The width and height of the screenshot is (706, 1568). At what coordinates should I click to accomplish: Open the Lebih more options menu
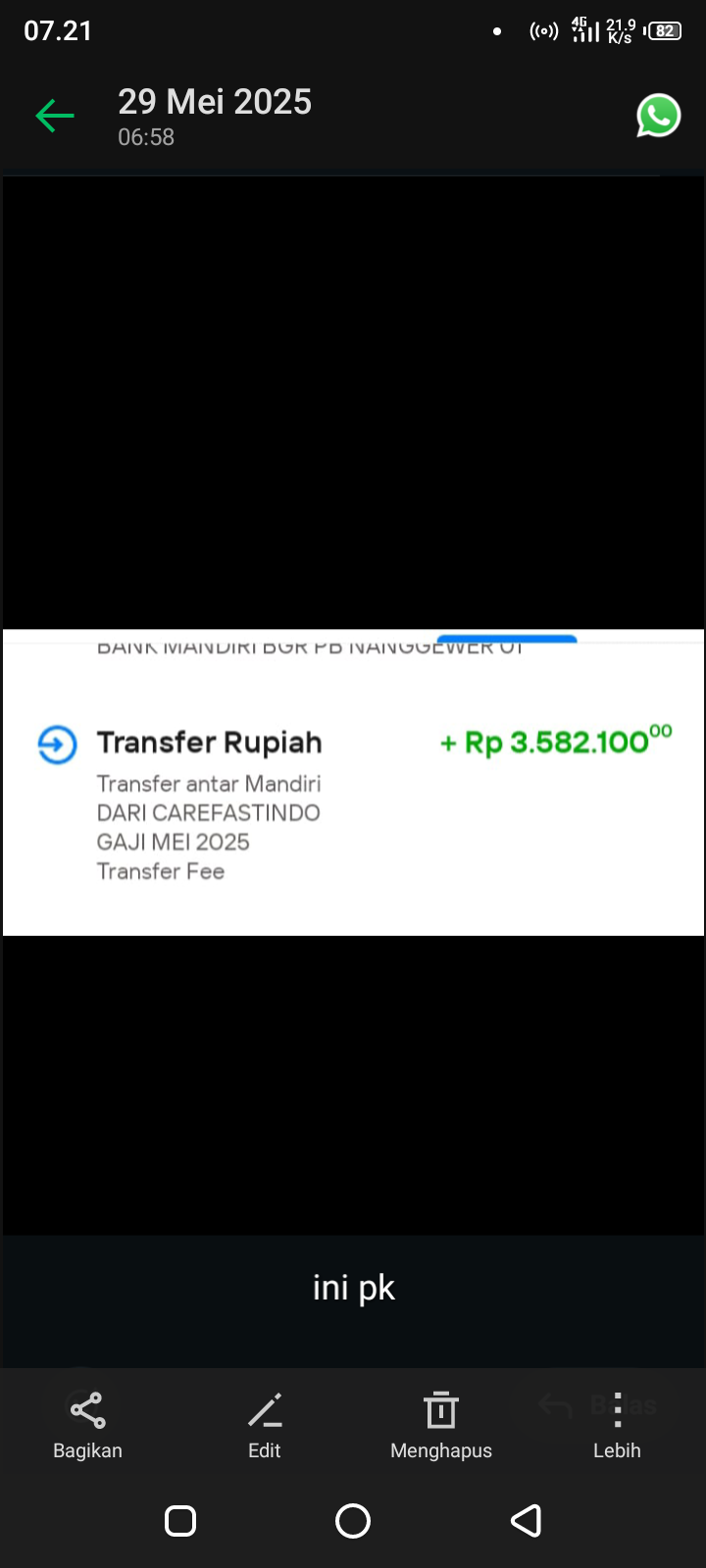pos(617,1426)
